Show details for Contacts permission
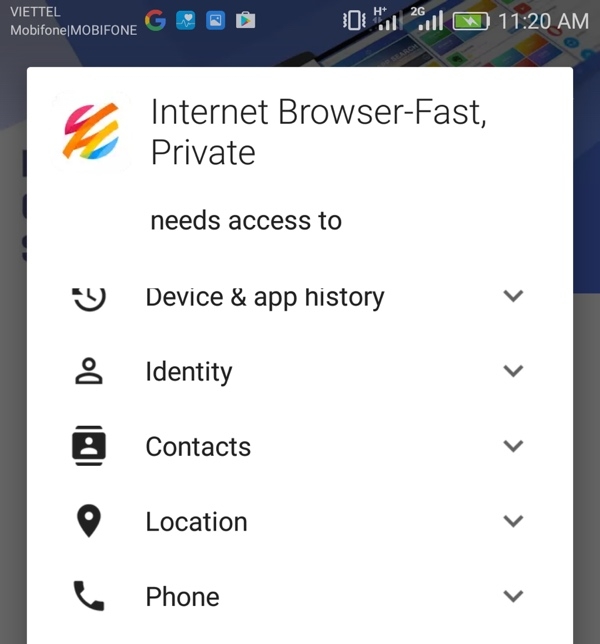The image size is (600, 644). [513, 446]
